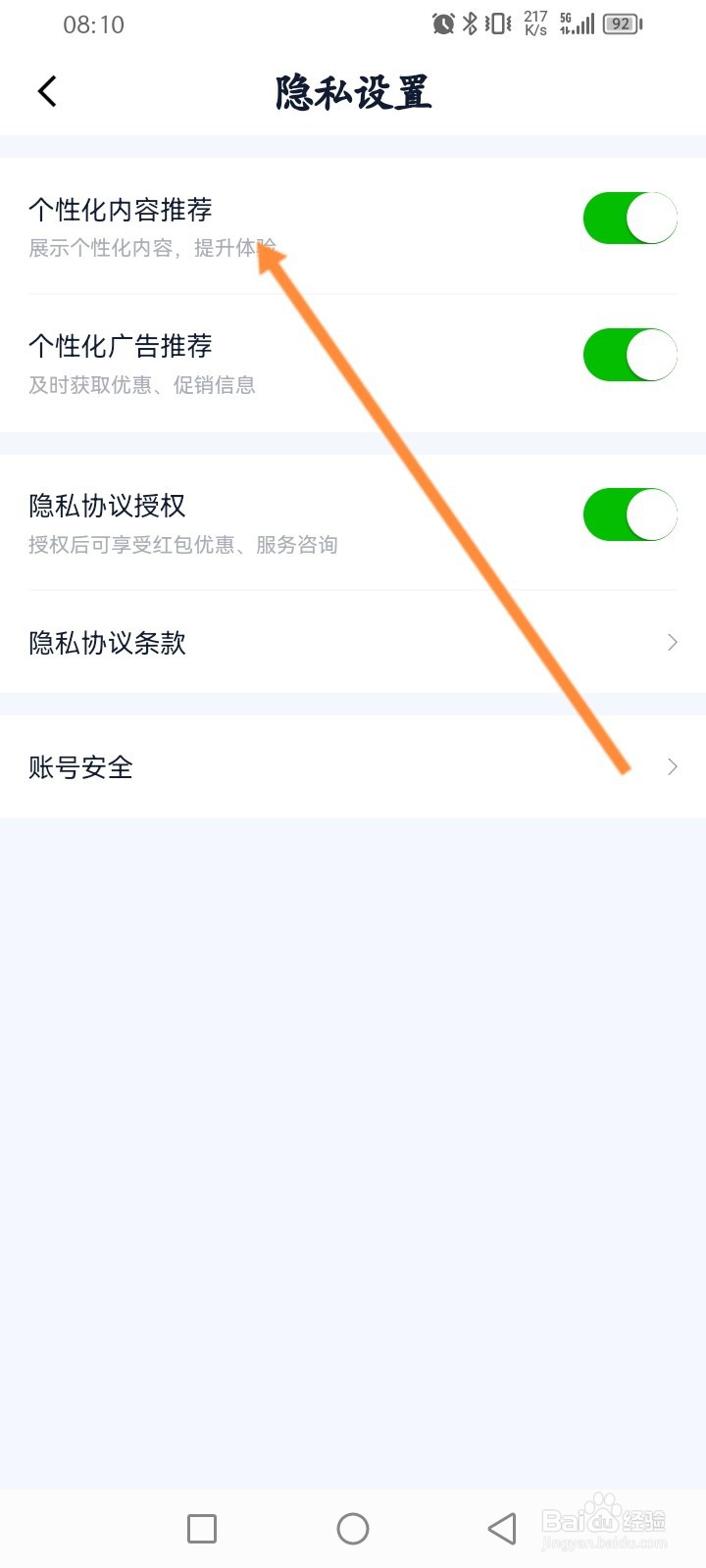This screenshot has height=1568, width=706.
Task: Open 账号安全 using the right arrow
Action: point(671,767)
